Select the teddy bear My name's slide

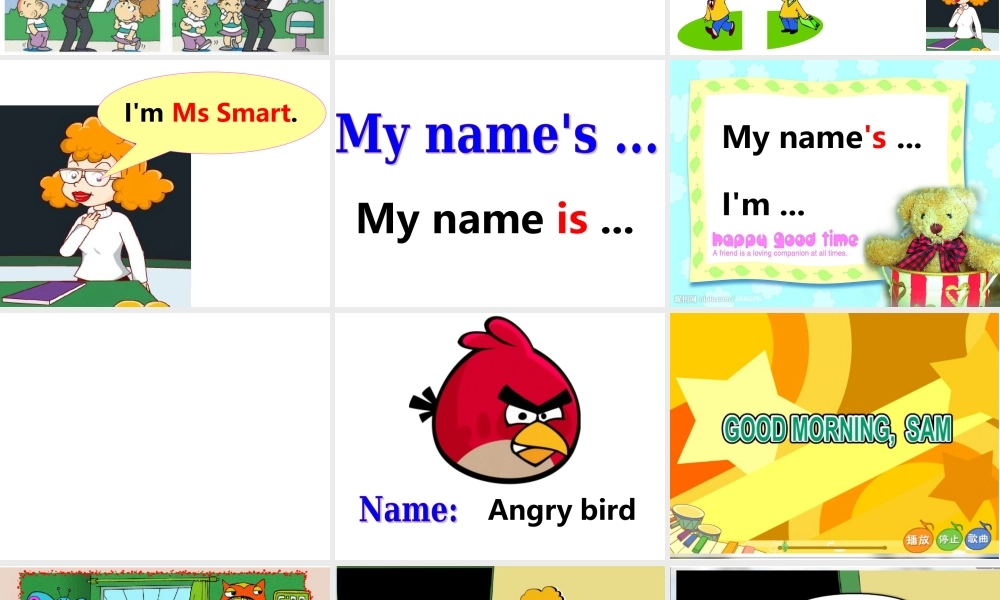[833, 183]
